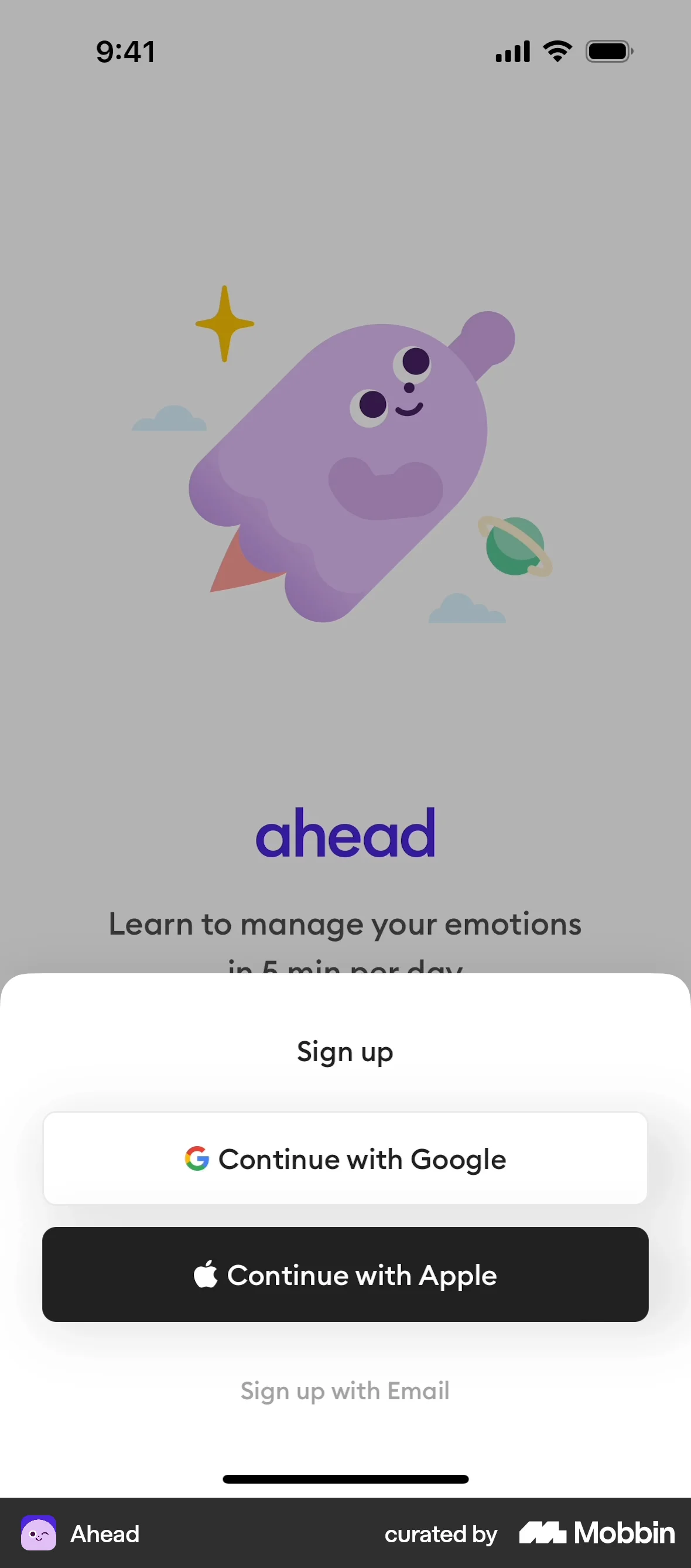
Task: Tap the 9:41 clock display
Action: [126, 51]
